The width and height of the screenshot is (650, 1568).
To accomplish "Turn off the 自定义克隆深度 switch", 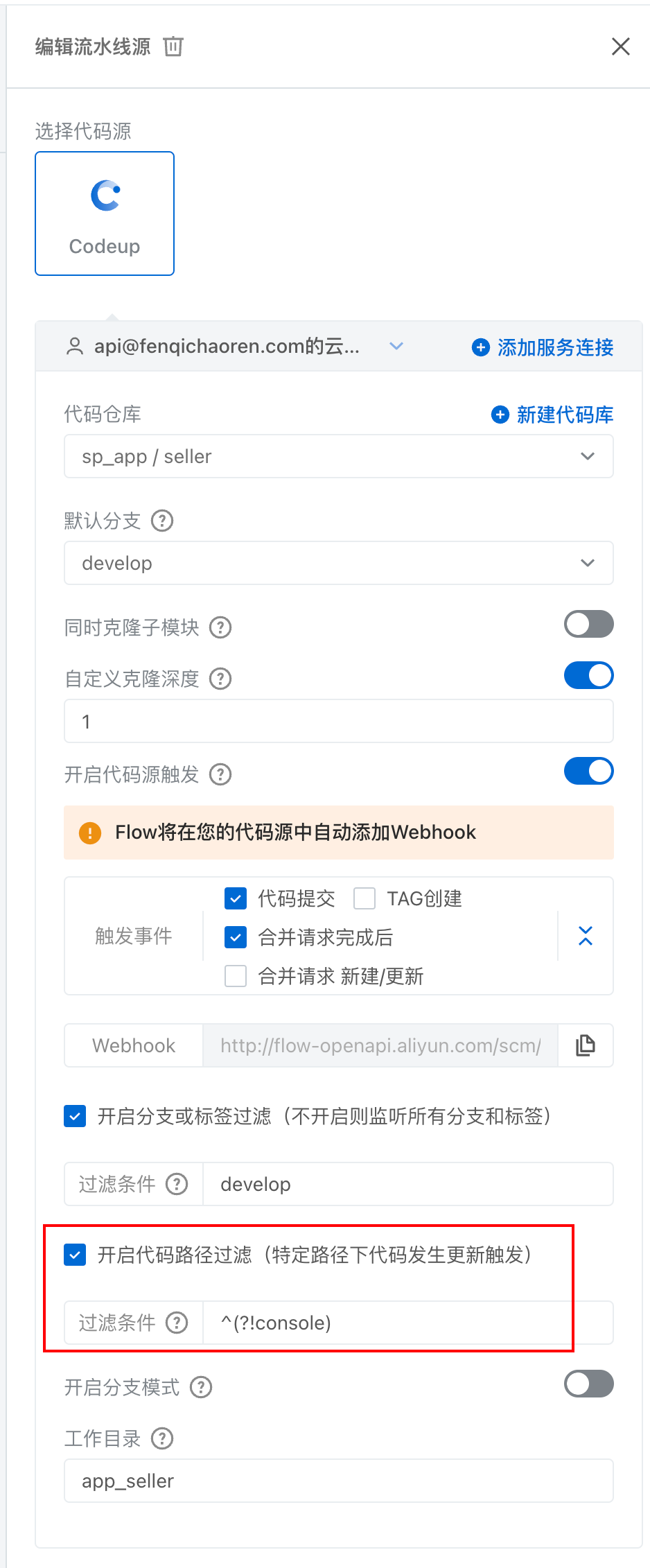I will coord(588,675).
